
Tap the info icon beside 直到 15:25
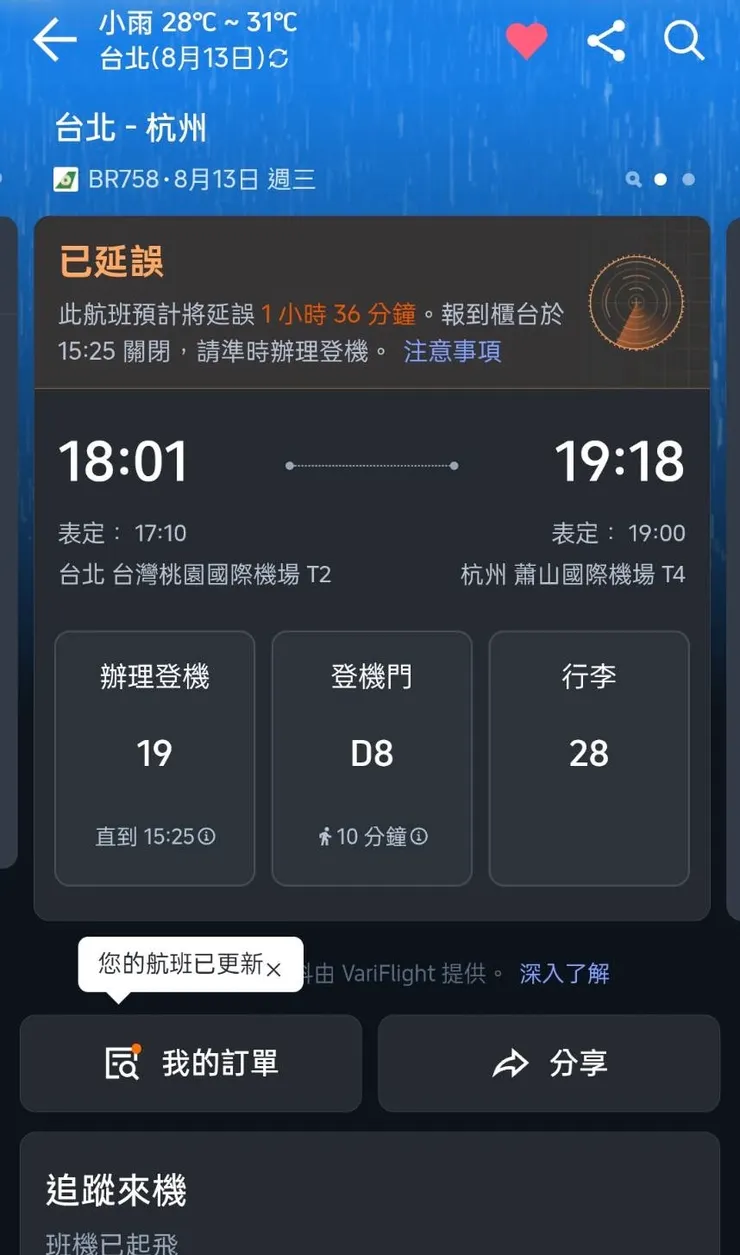(x=206, y=838)
